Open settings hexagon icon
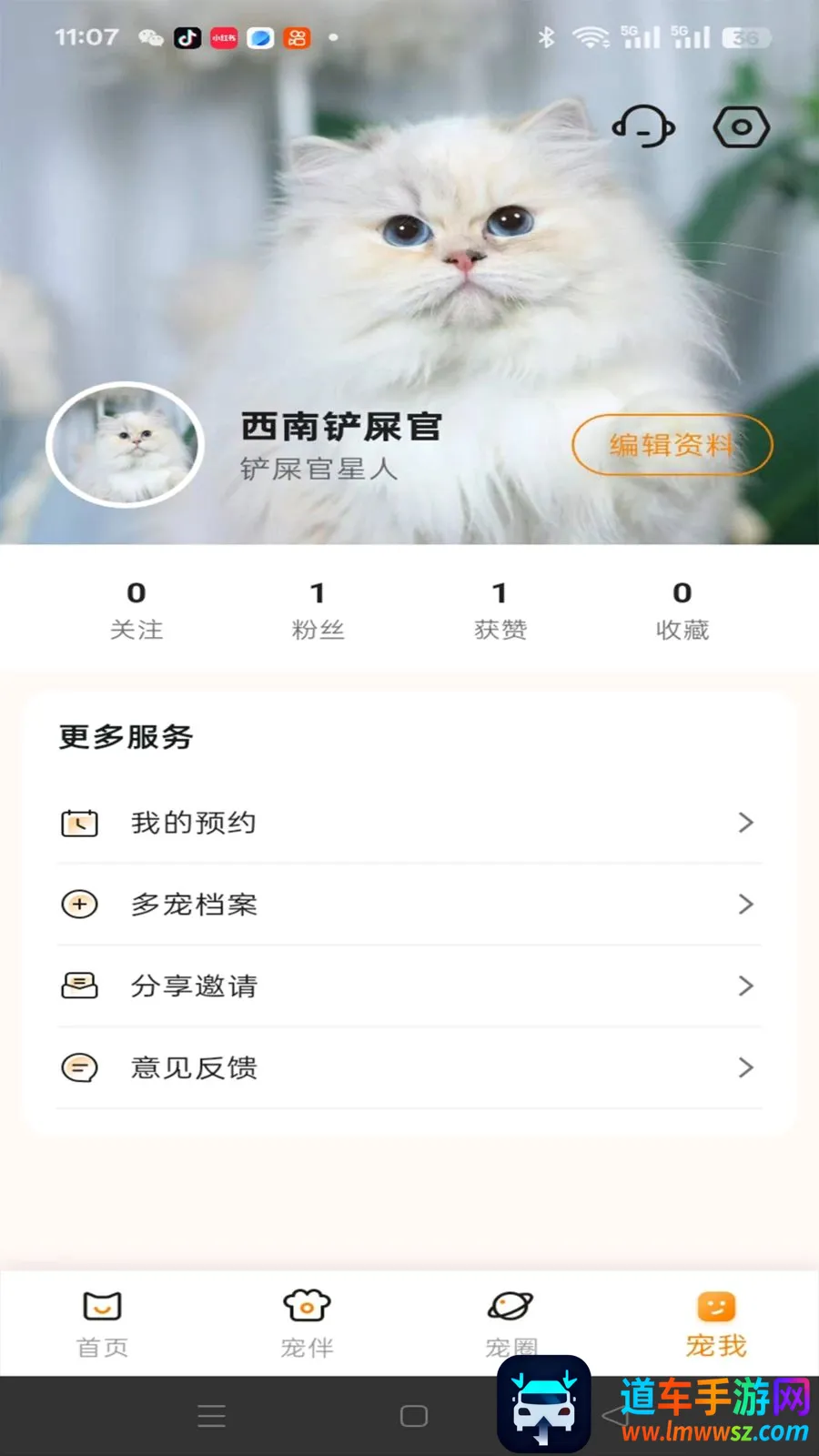This screenshot has width=819, height=1456. point(741,126)
